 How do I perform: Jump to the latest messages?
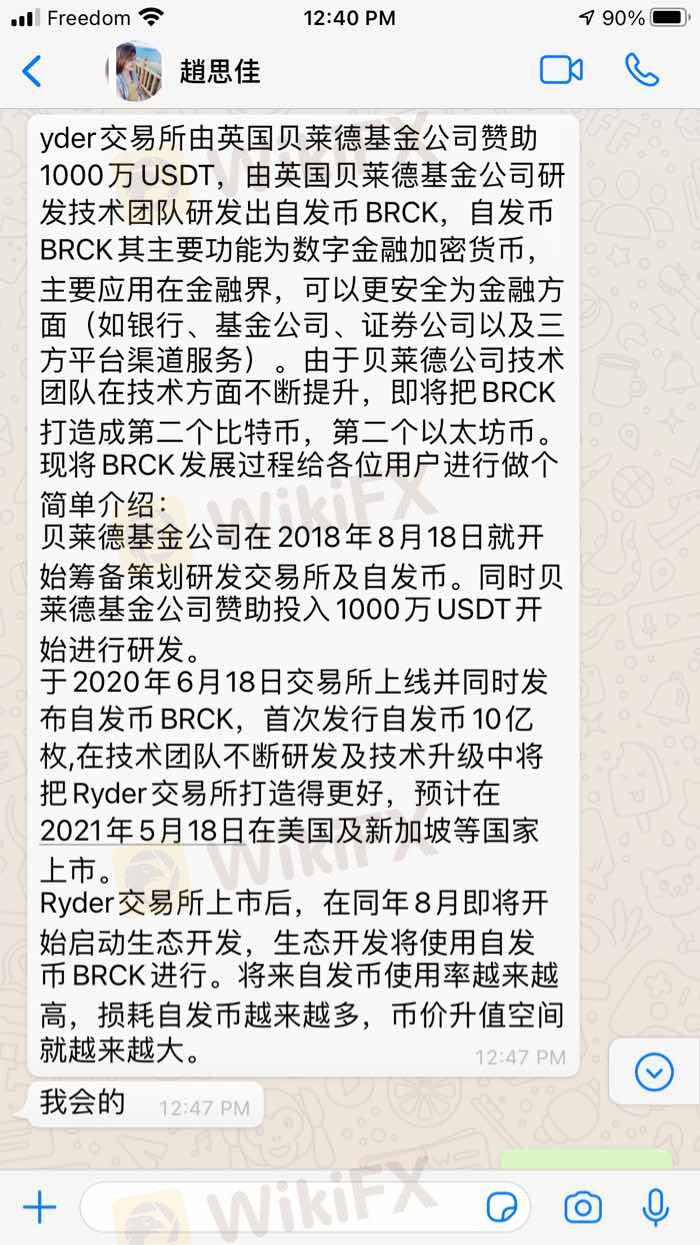point(654,1072)
